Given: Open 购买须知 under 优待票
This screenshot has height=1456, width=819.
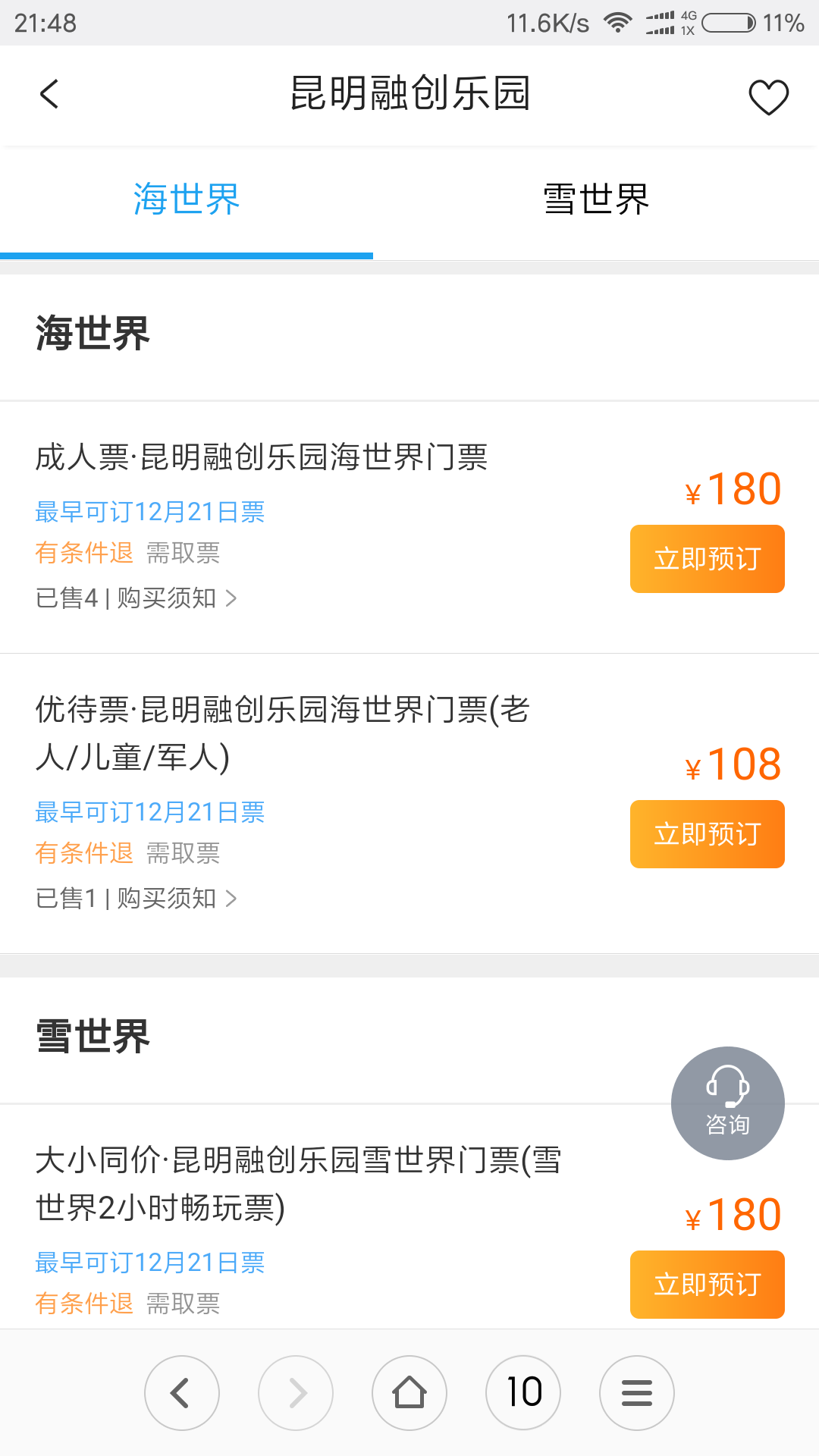Looking at the screenshot, I should tap(177, 899).
